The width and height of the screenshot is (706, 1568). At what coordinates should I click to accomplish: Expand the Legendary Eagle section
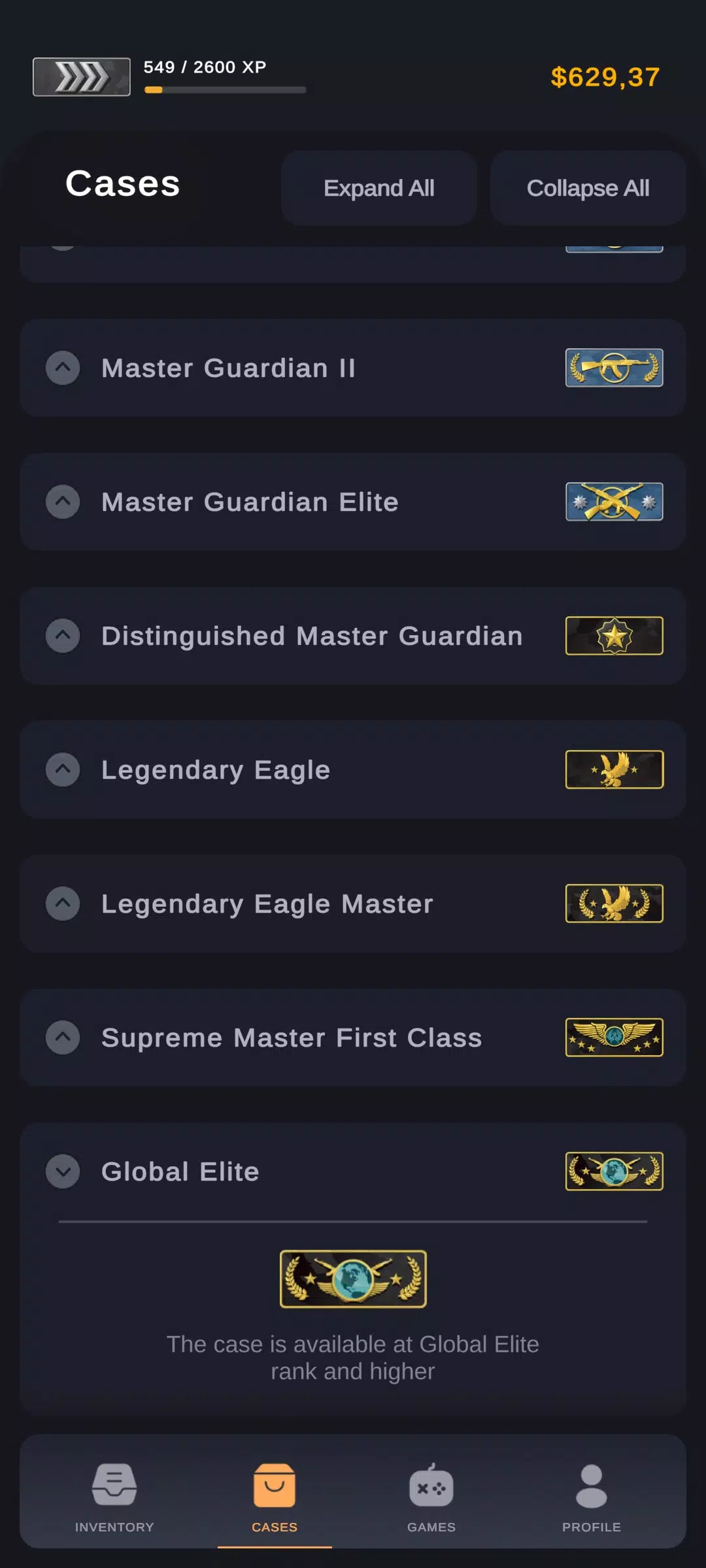(x=63, y=770)
